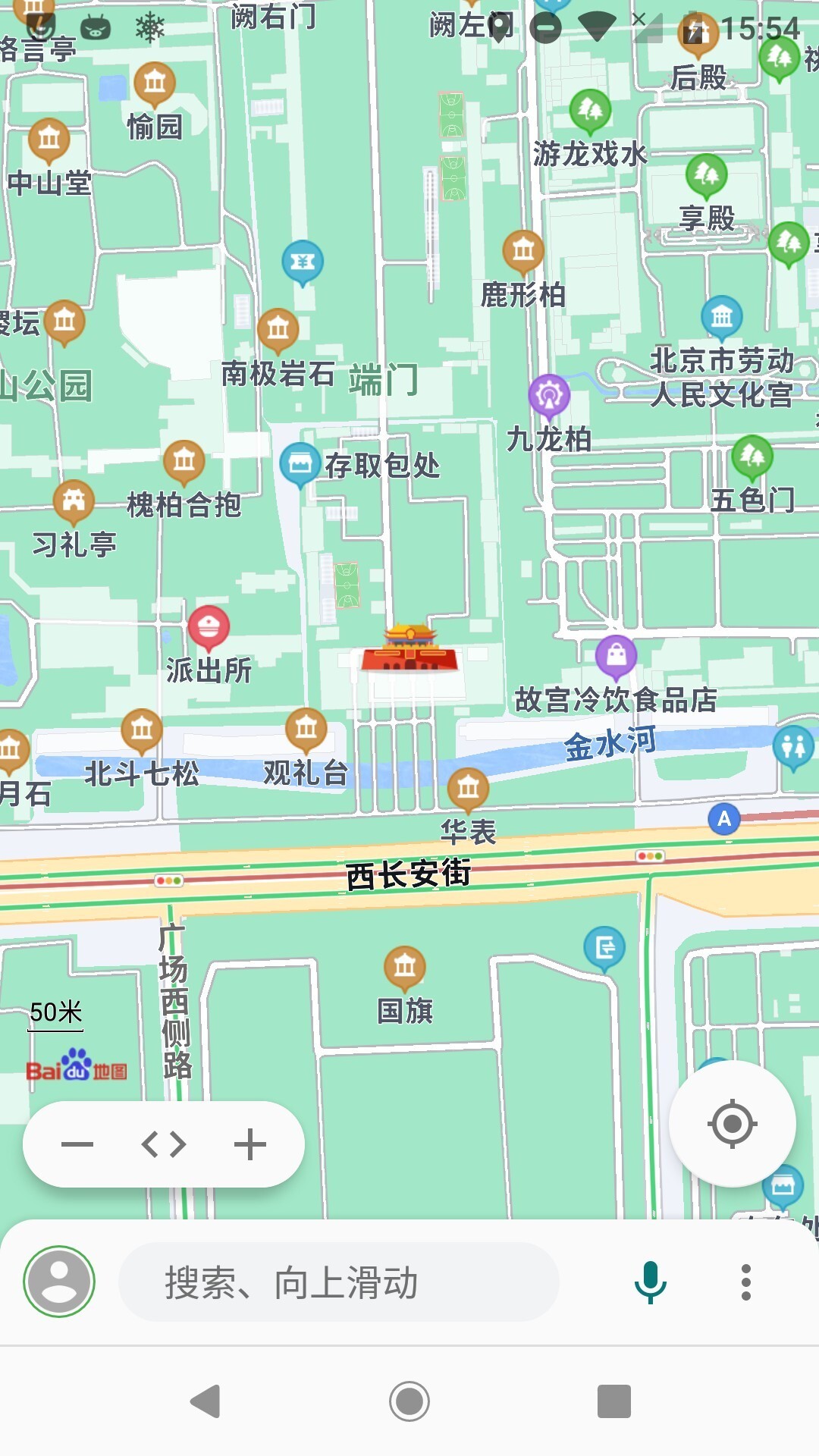The image size is (819, 1456).
Task: Open the 故宫冷饮食品店 shop marker
Action: (x=616, y=652)
